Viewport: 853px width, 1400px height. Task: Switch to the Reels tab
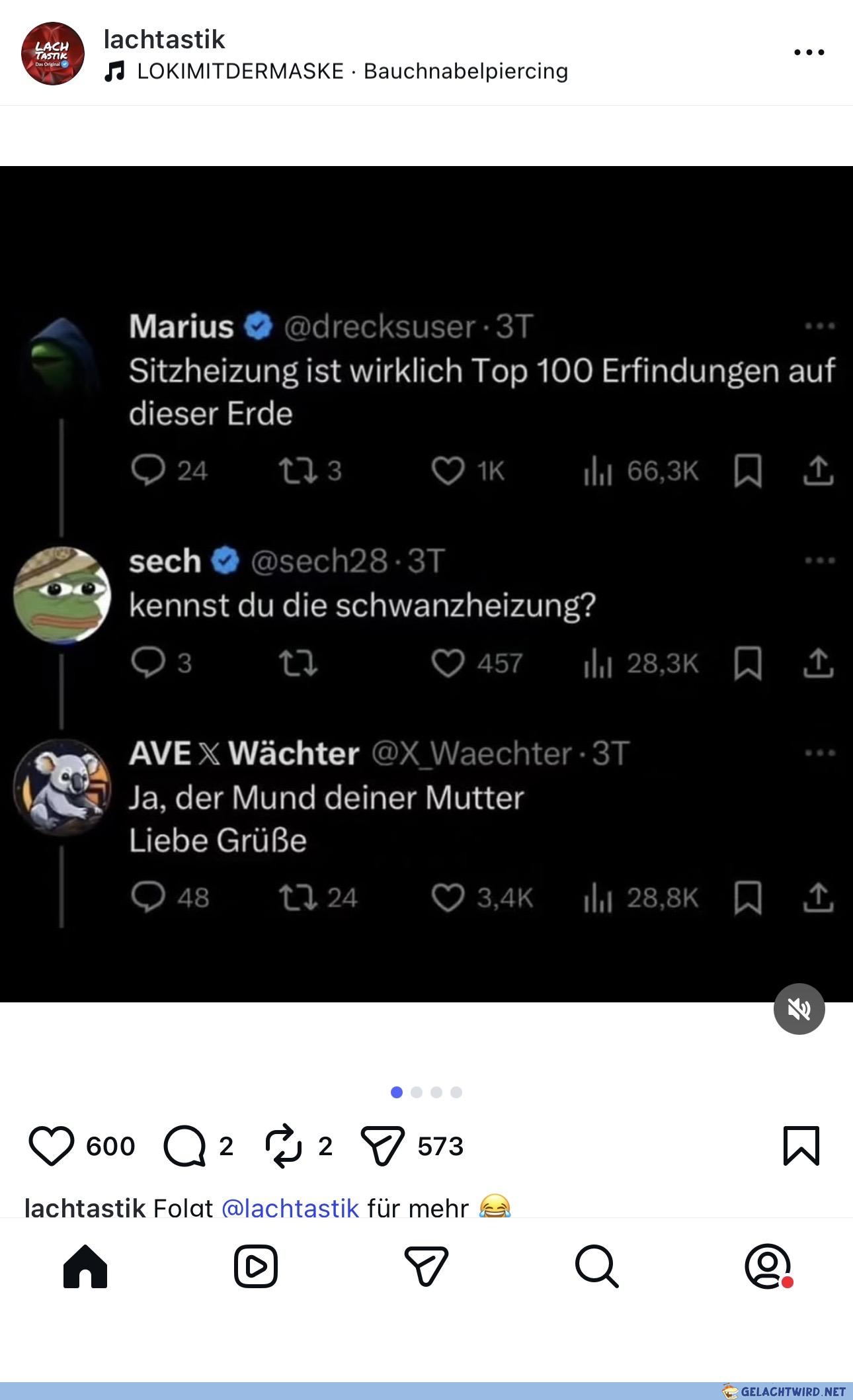coord(256,1266)
